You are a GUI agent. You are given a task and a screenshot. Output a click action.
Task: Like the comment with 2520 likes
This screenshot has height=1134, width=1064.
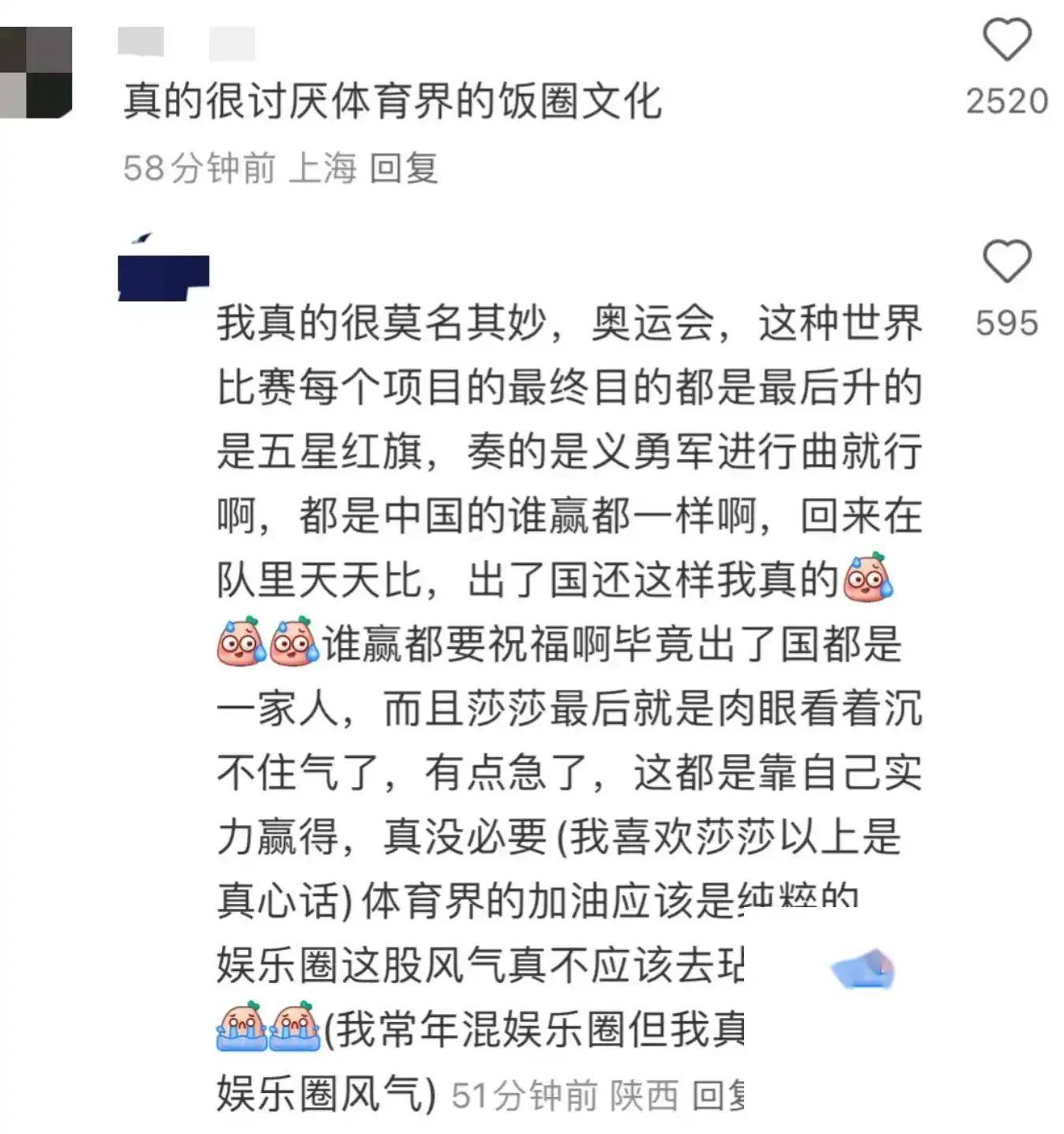[1006, 40]
